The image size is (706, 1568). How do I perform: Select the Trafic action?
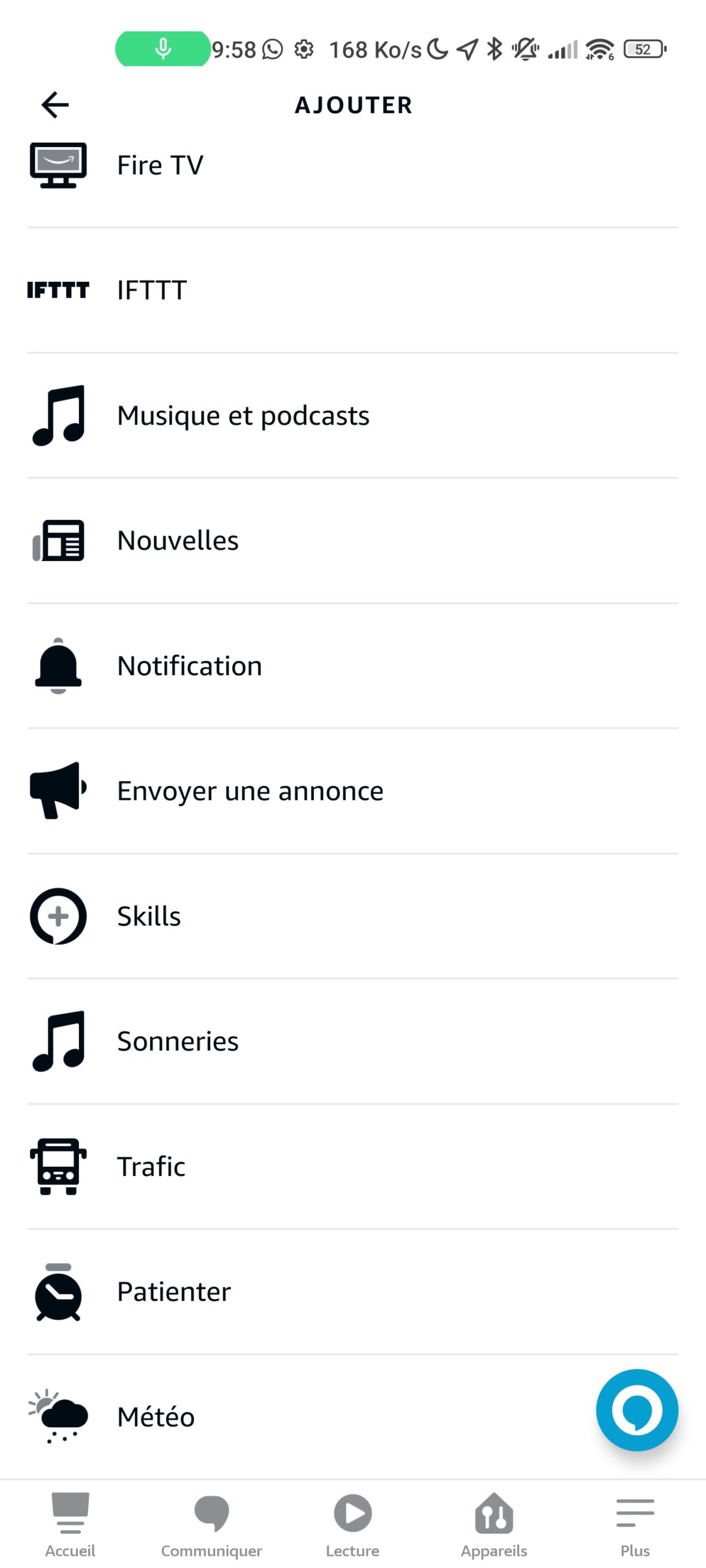[x=353, y=1166]
